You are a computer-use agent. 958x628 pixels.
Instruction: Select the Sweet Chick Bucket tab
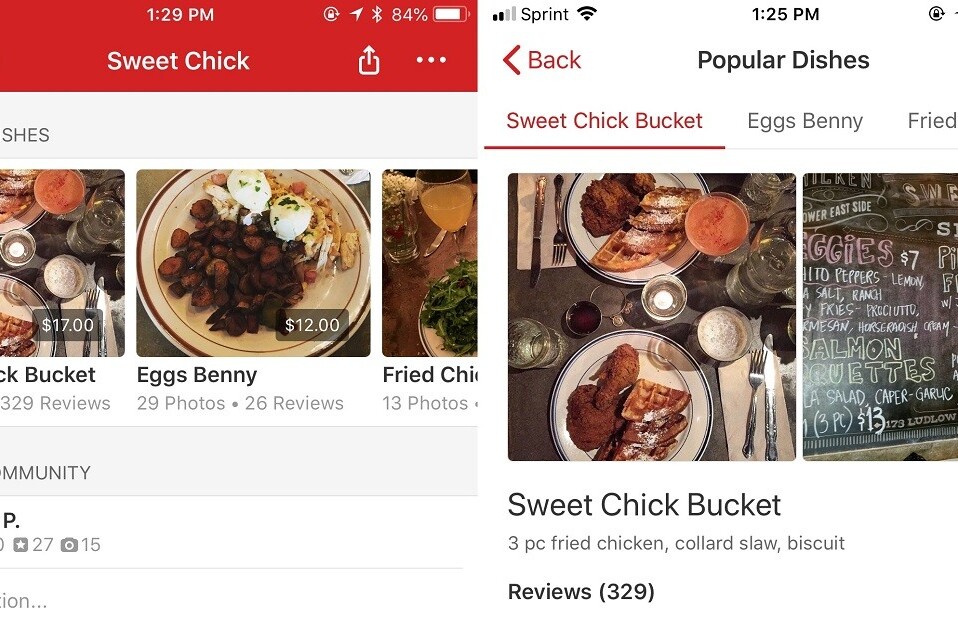(604, 121)
